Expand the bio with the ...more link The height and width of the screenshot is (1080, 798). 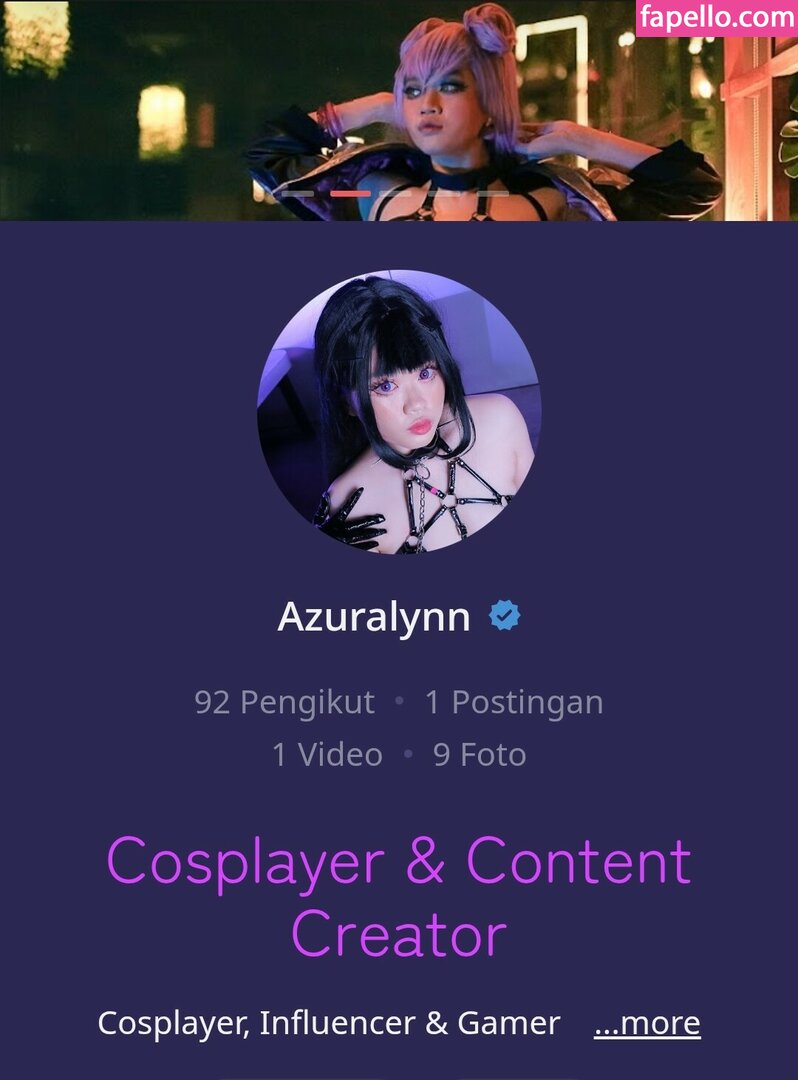(647, 1023)
